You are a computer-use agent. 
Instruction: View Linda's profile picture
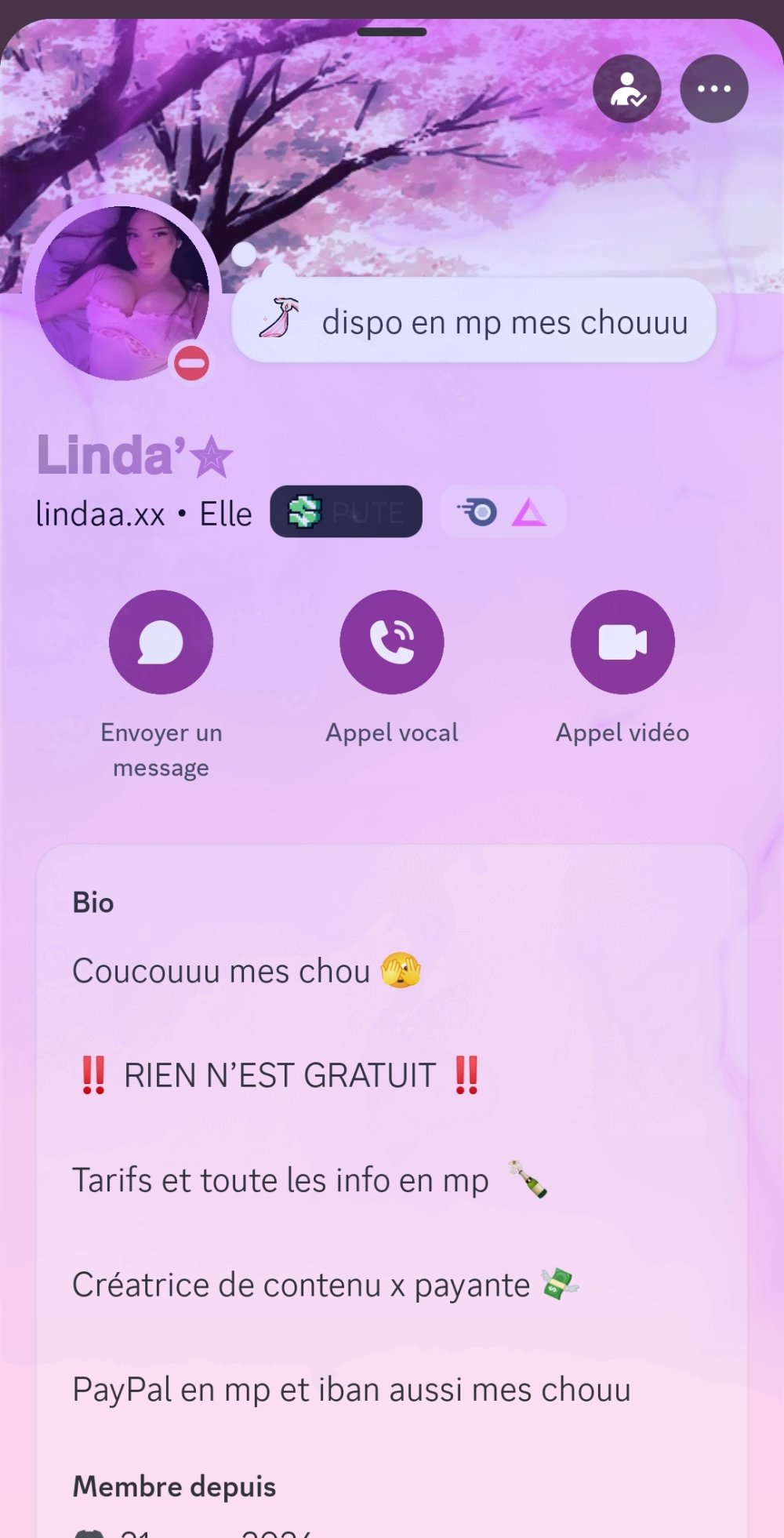click(122, 293)
